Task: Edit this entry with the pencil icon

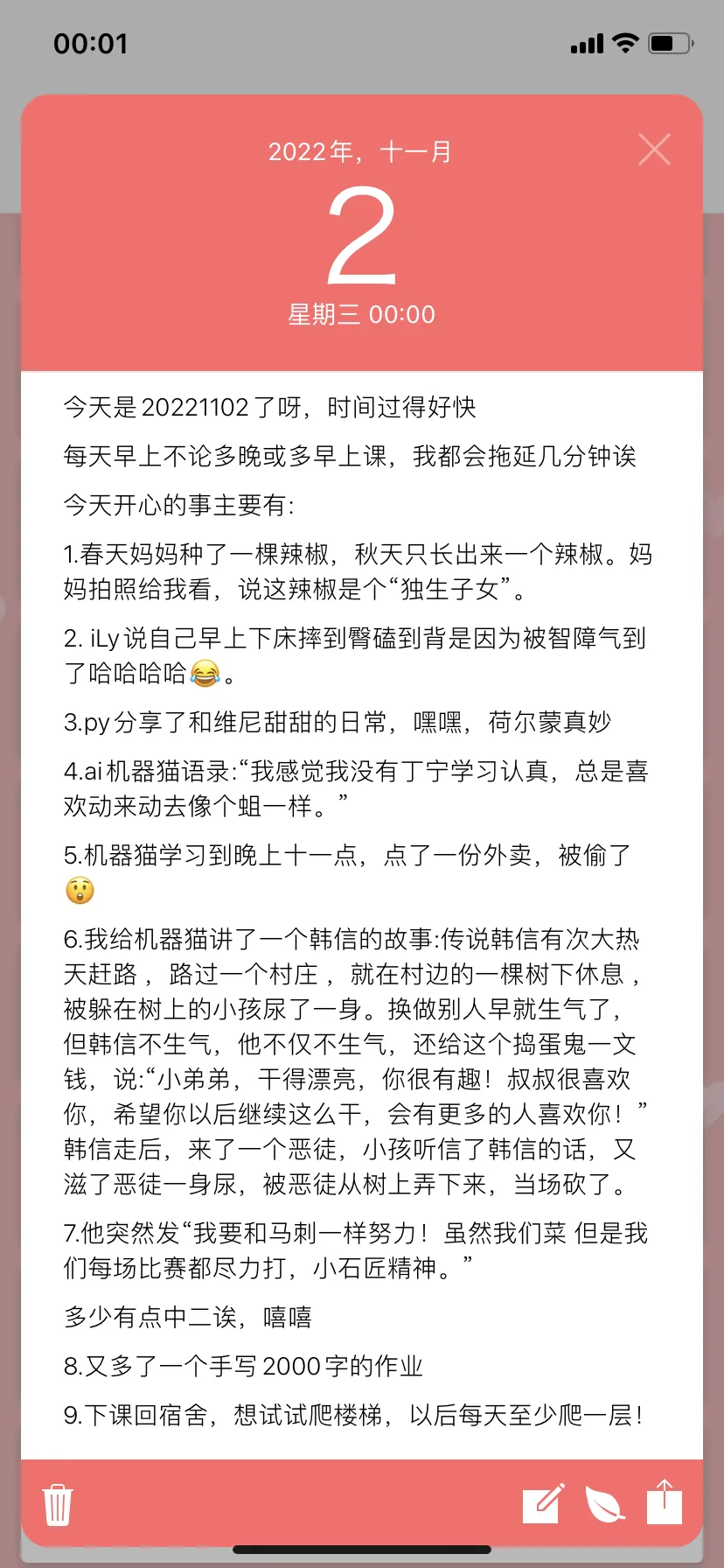Action: coord(542,1504)
